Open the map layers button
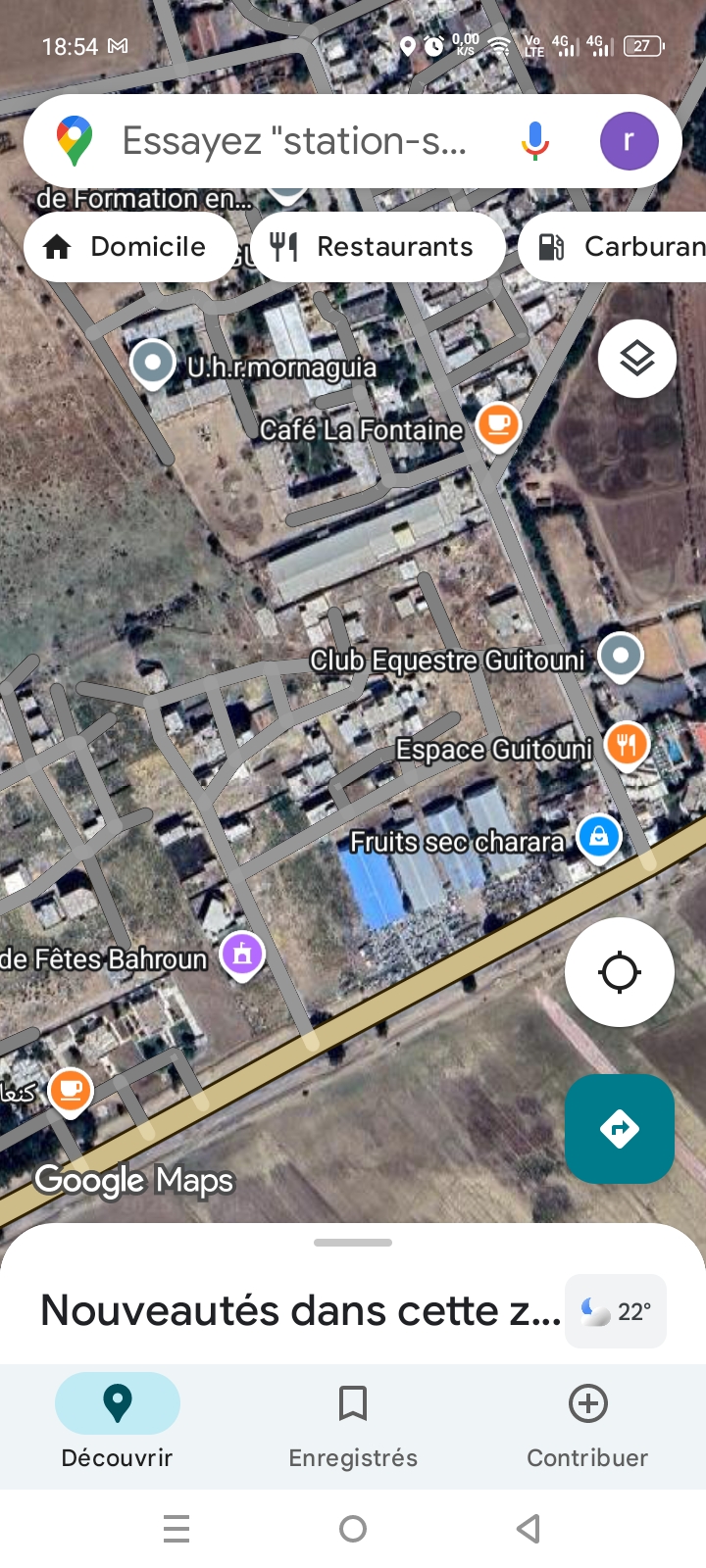 click(x=637, y=359)
